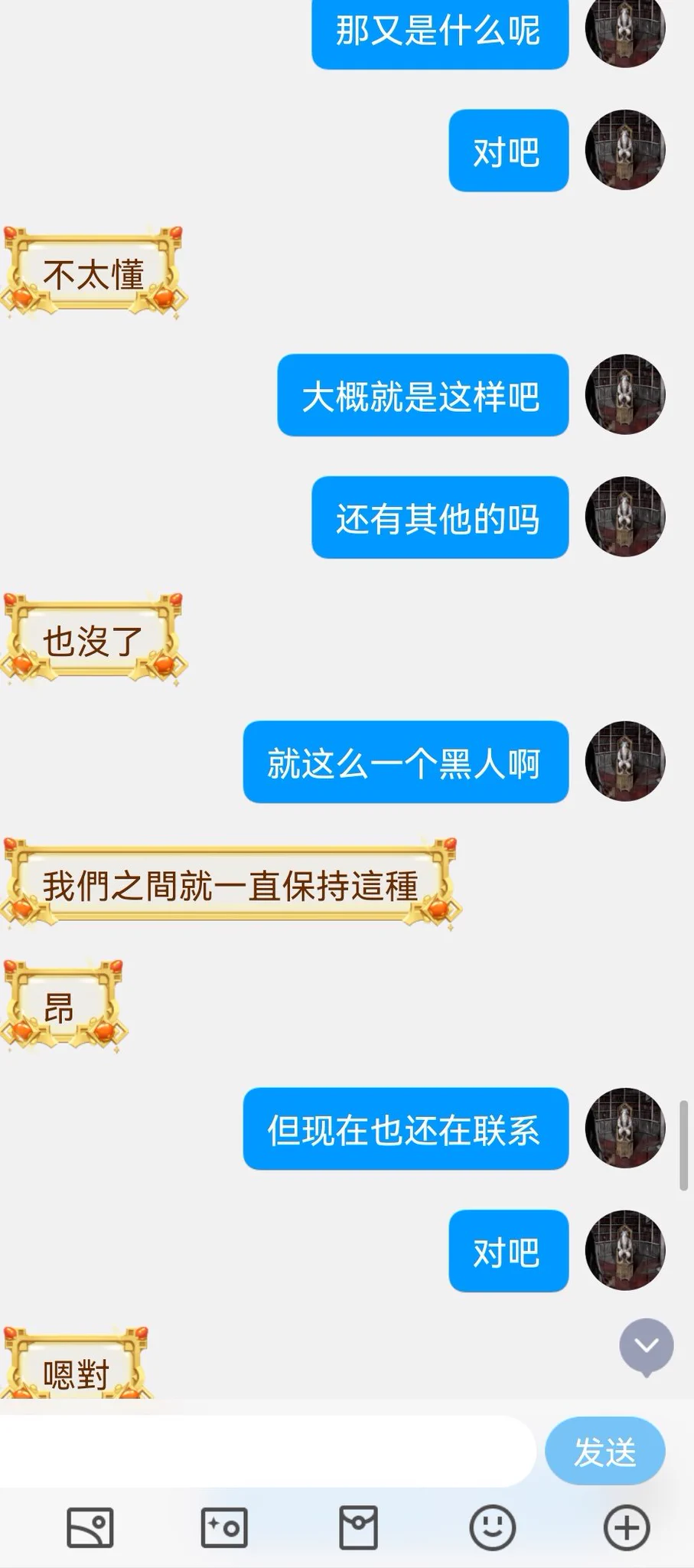
Task: Open avatar next to 就这么一个黑人啊 message
Action: (x=625, y=761)
